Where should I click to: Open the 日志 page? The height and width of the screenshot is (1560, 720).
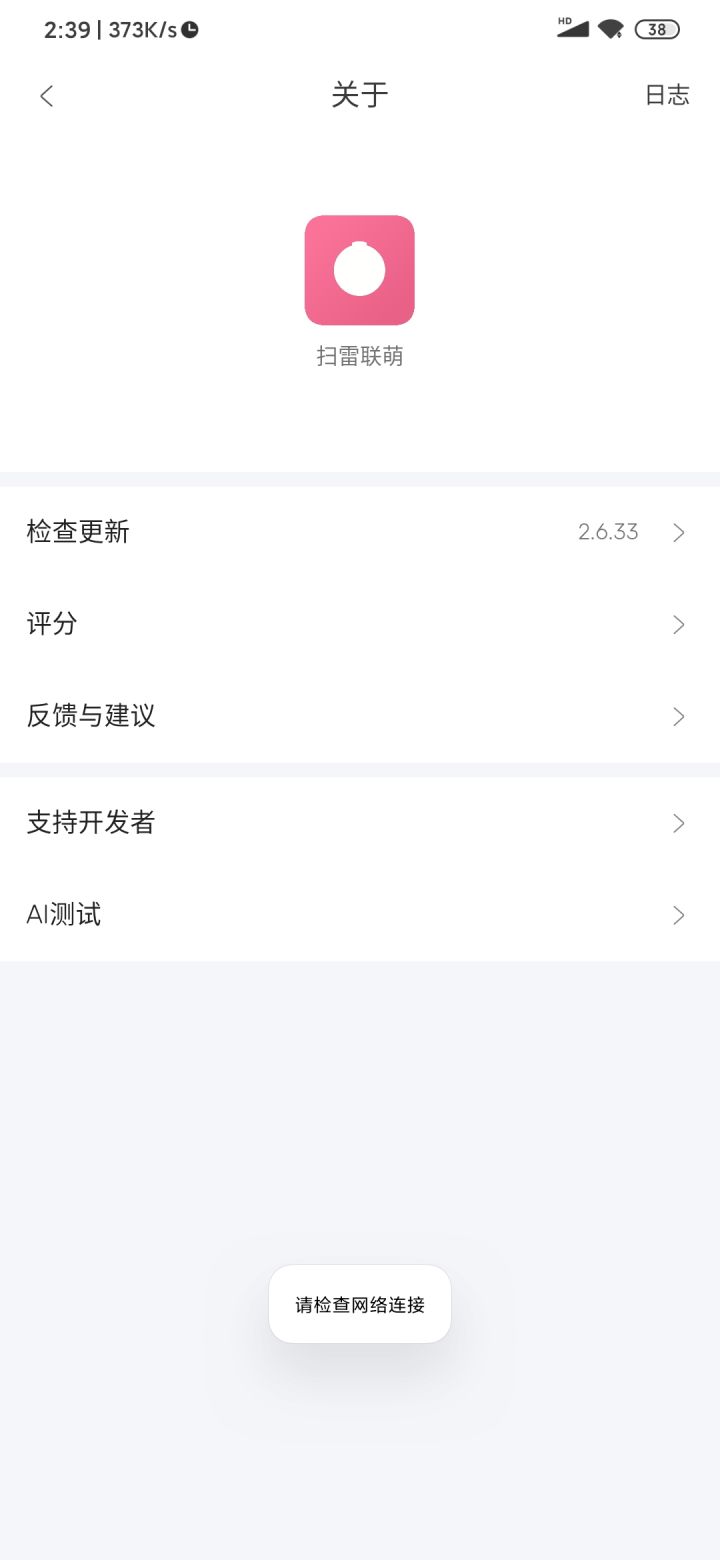[666, 94]
